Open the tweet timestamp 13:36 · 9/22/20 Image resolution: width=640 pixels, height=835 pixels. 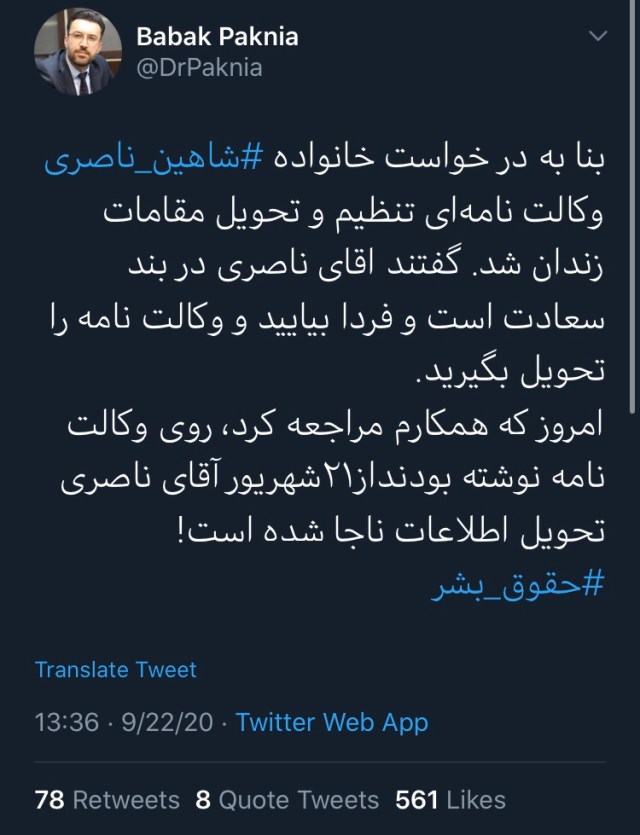124,722
